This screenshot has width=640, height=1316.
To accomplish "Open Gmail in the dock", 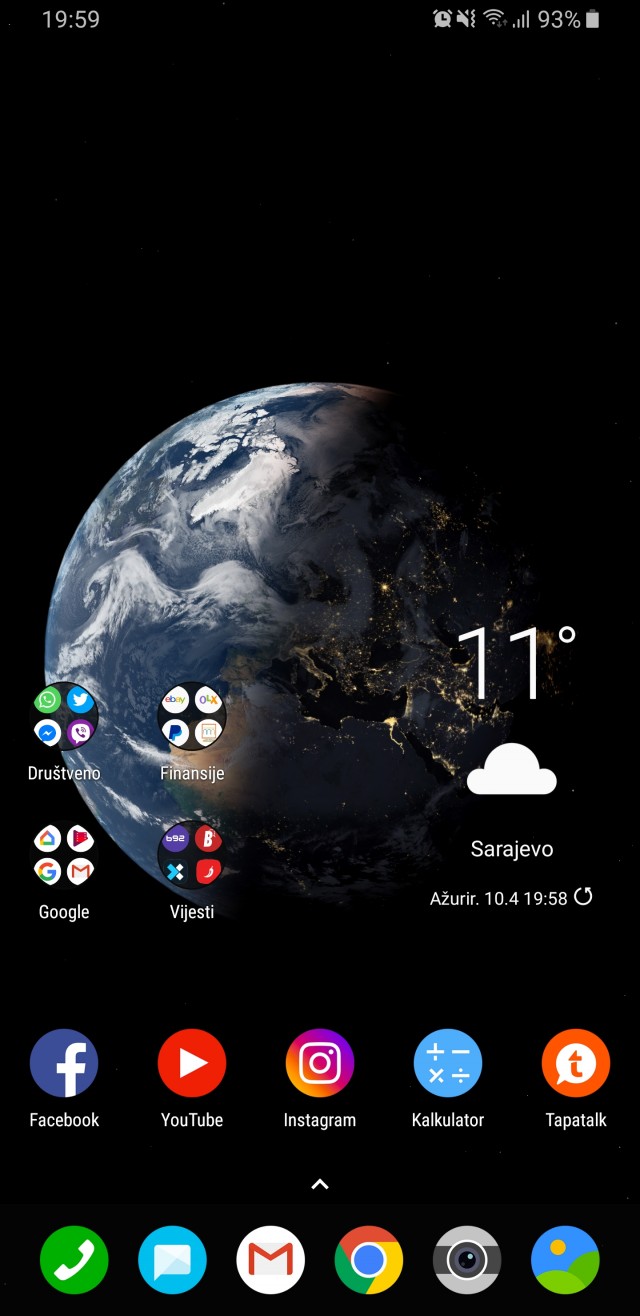I will (271, 1260).
